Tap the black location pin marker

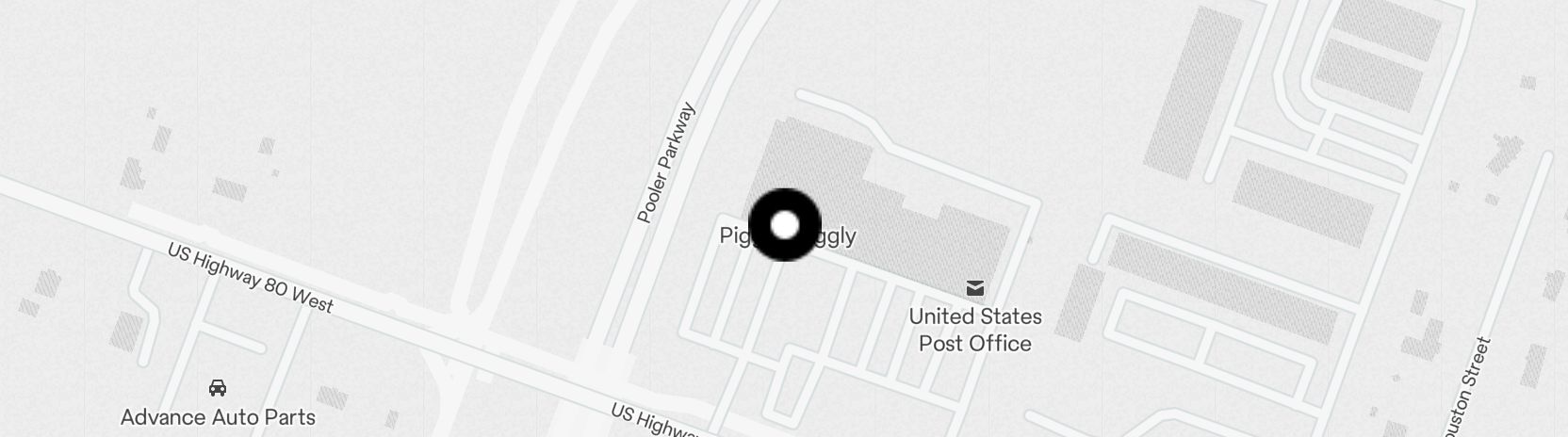(x=785, y=225)
